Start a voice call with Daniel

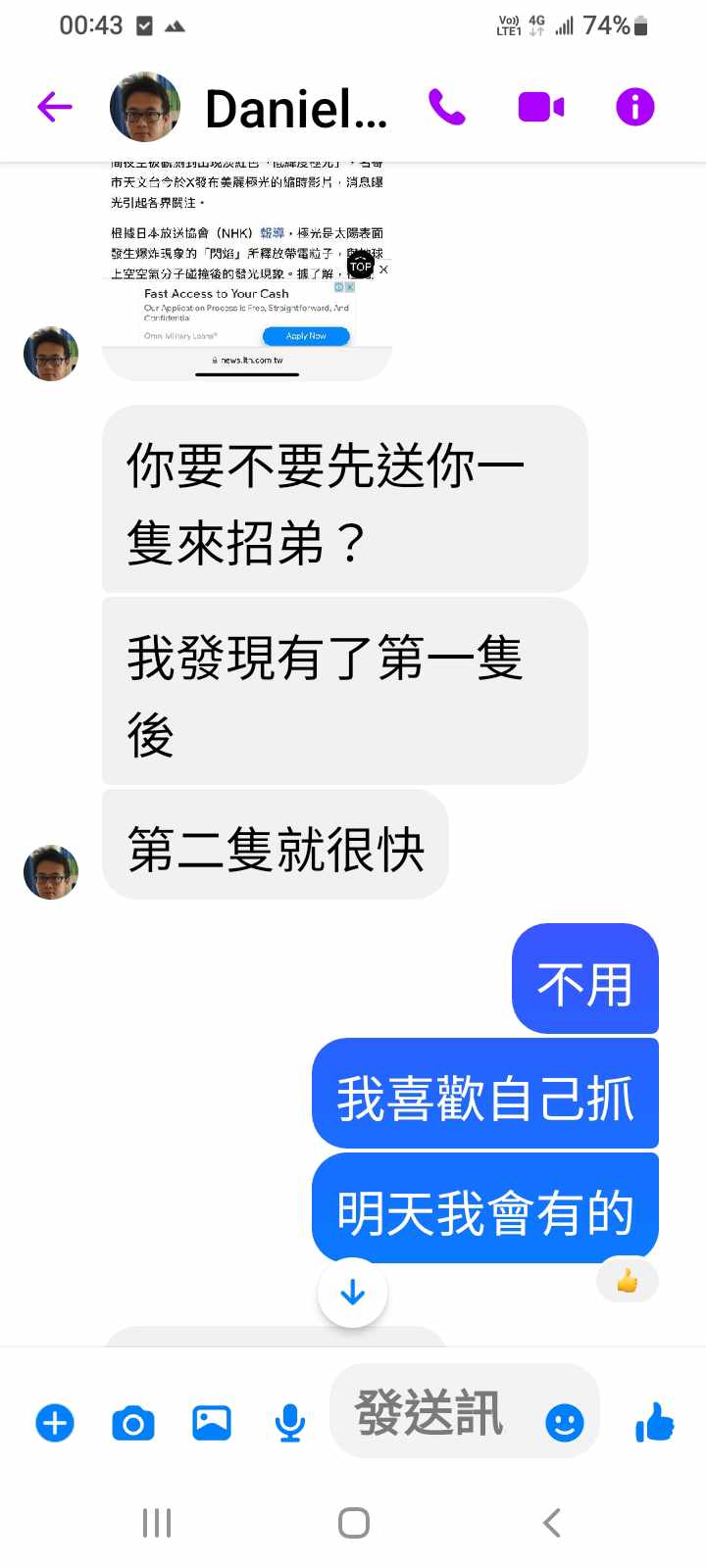point(447,107)
